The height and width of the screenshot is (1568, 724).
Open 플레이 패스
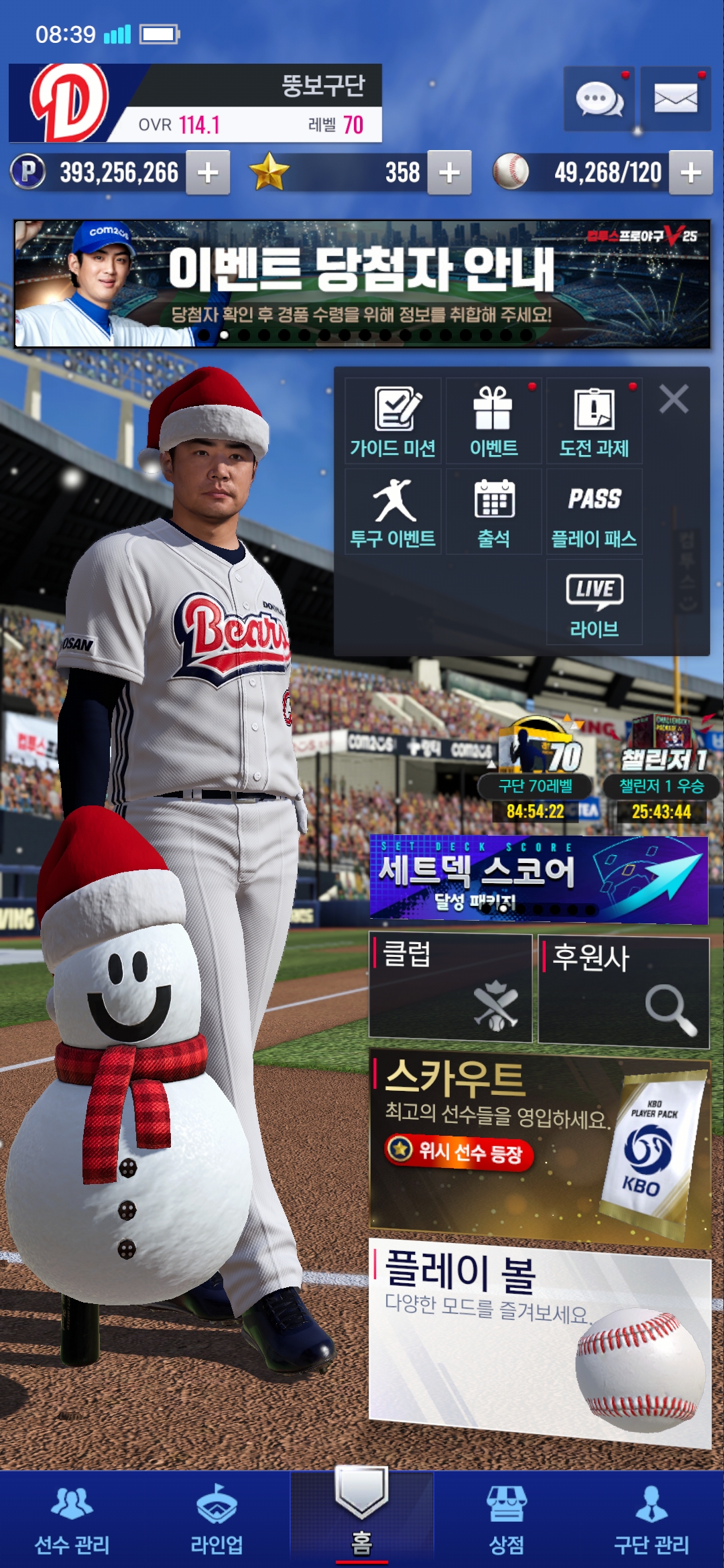(x=594, y=512)
